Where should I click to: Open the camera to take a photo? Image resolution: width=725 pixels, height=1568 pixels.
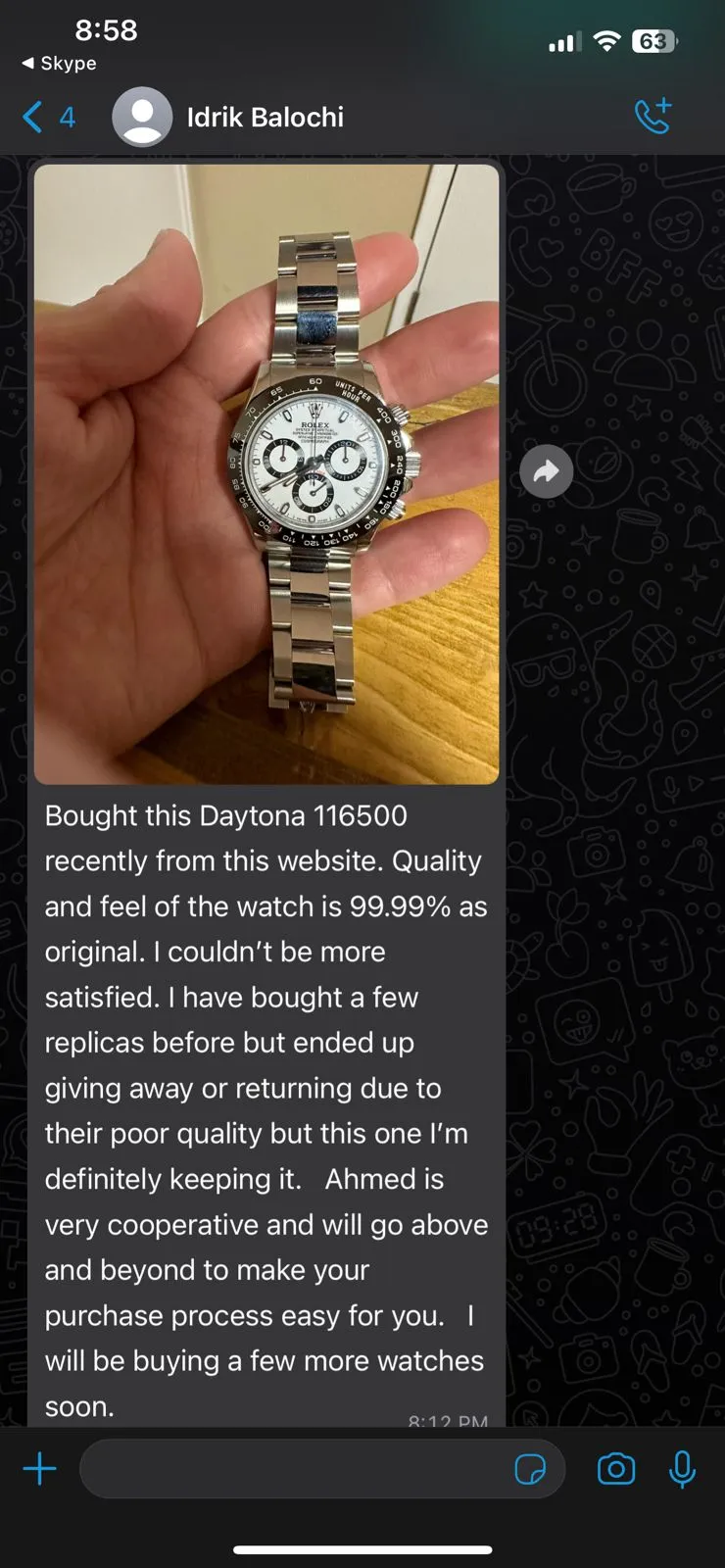(x=616, y=1469)
